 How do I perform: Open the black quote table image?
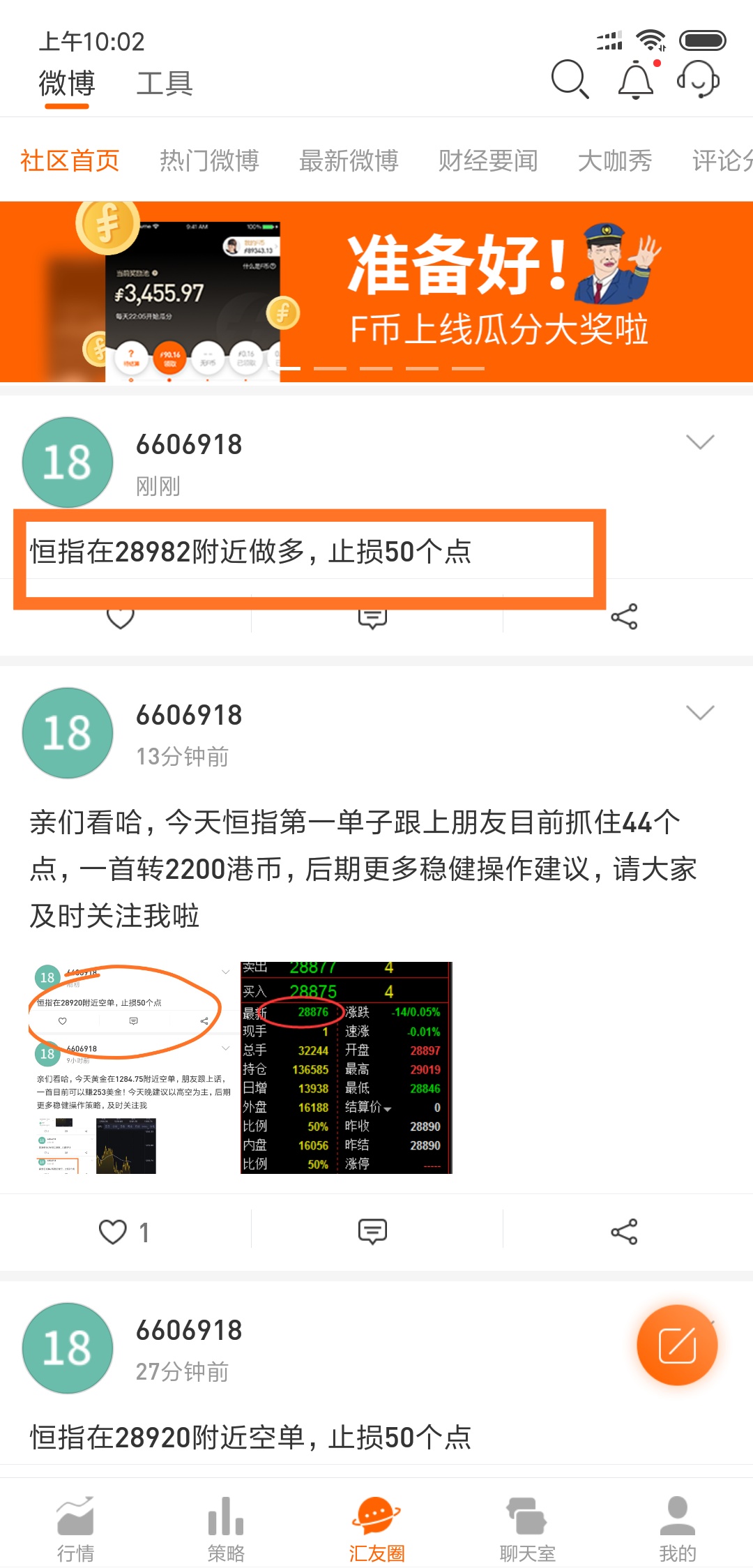347,1067
